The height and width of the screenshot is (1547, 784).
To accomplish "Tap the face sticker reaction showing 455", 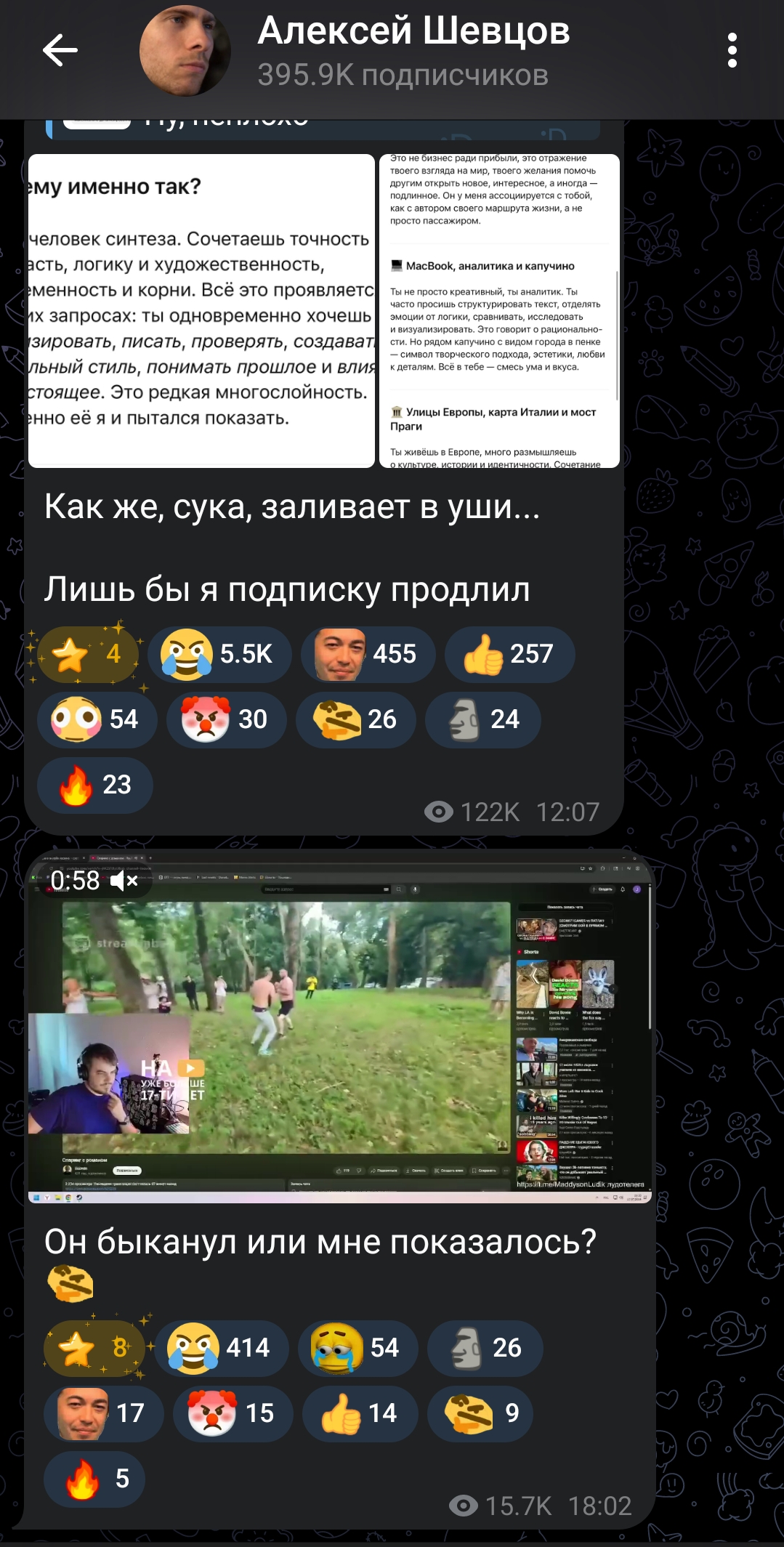I will 368,654.
